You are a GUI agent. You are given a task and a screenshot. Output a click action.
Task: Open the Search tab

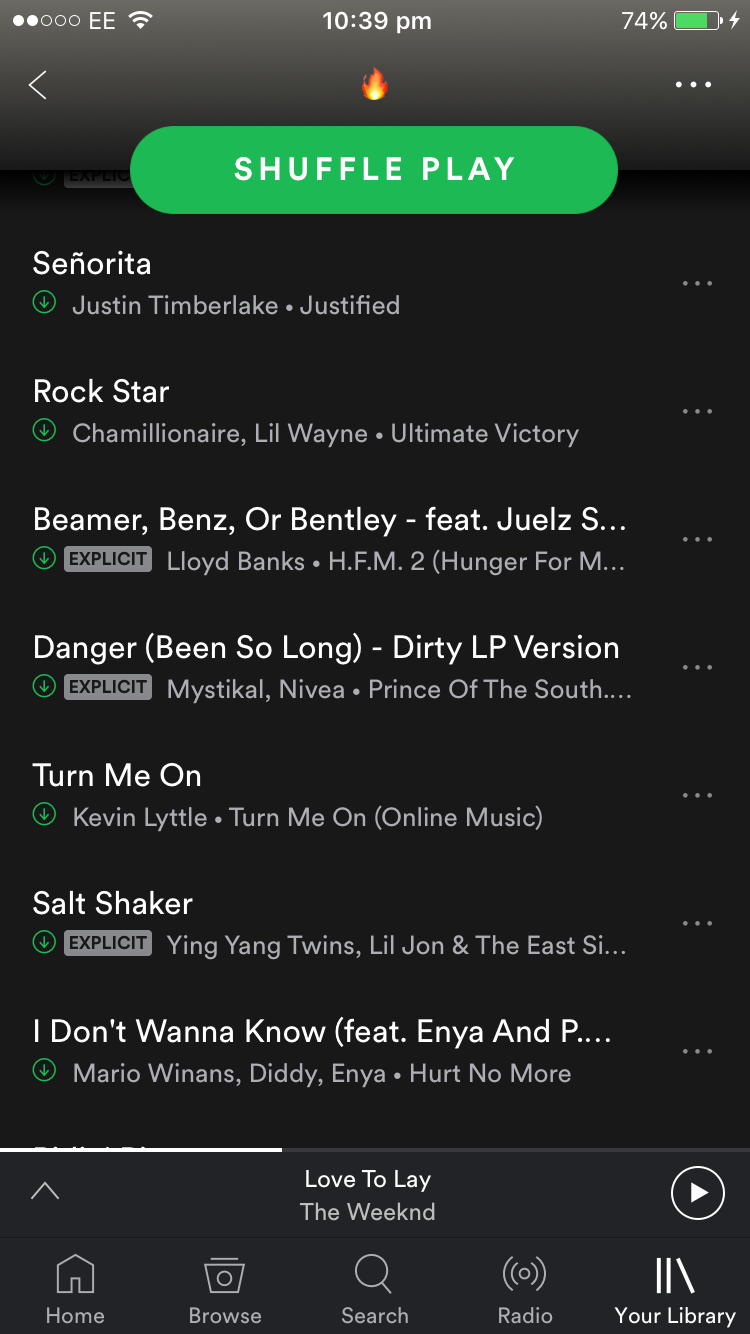click(x=374, y=1290)
